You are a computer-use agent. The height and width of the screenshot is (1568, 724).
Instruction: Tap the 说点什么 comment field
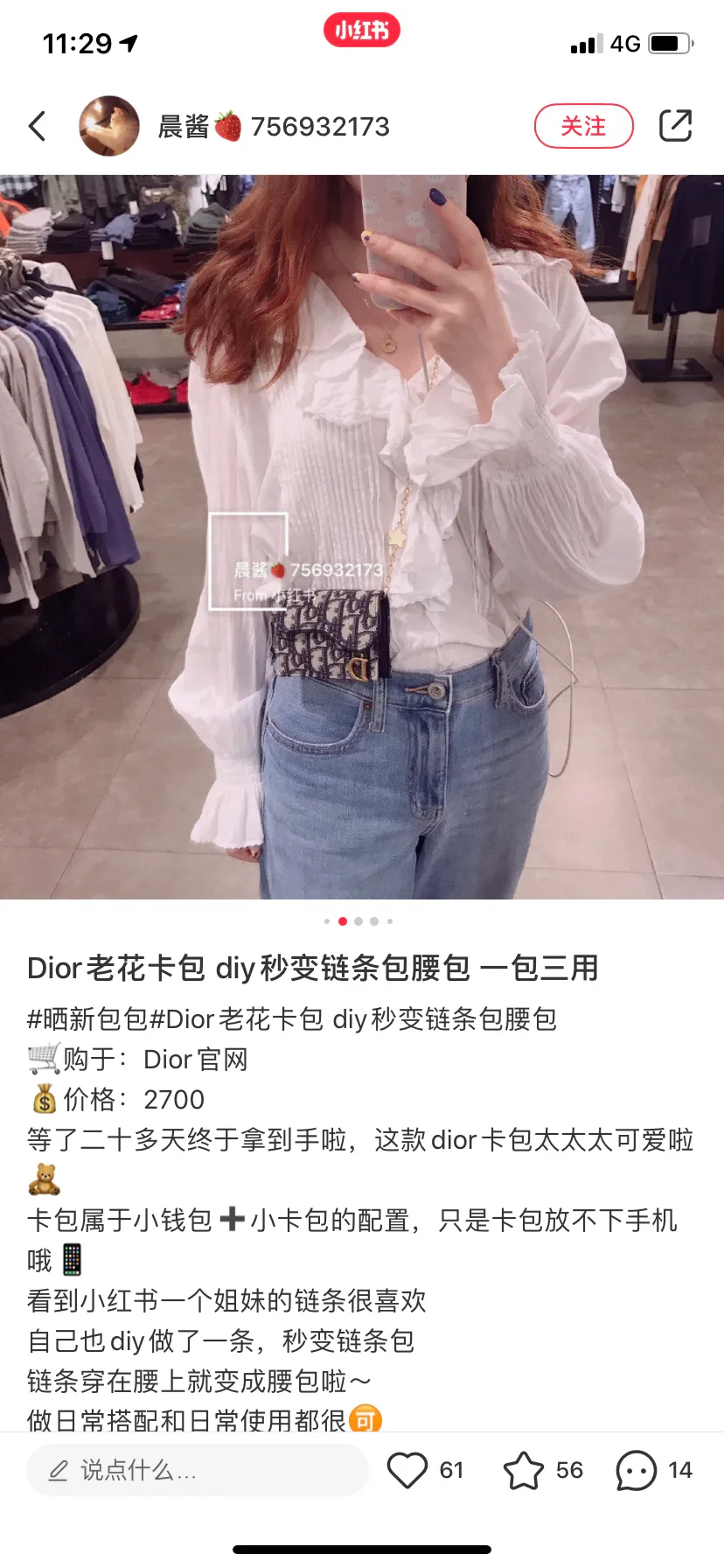(x=197, y=1470)
